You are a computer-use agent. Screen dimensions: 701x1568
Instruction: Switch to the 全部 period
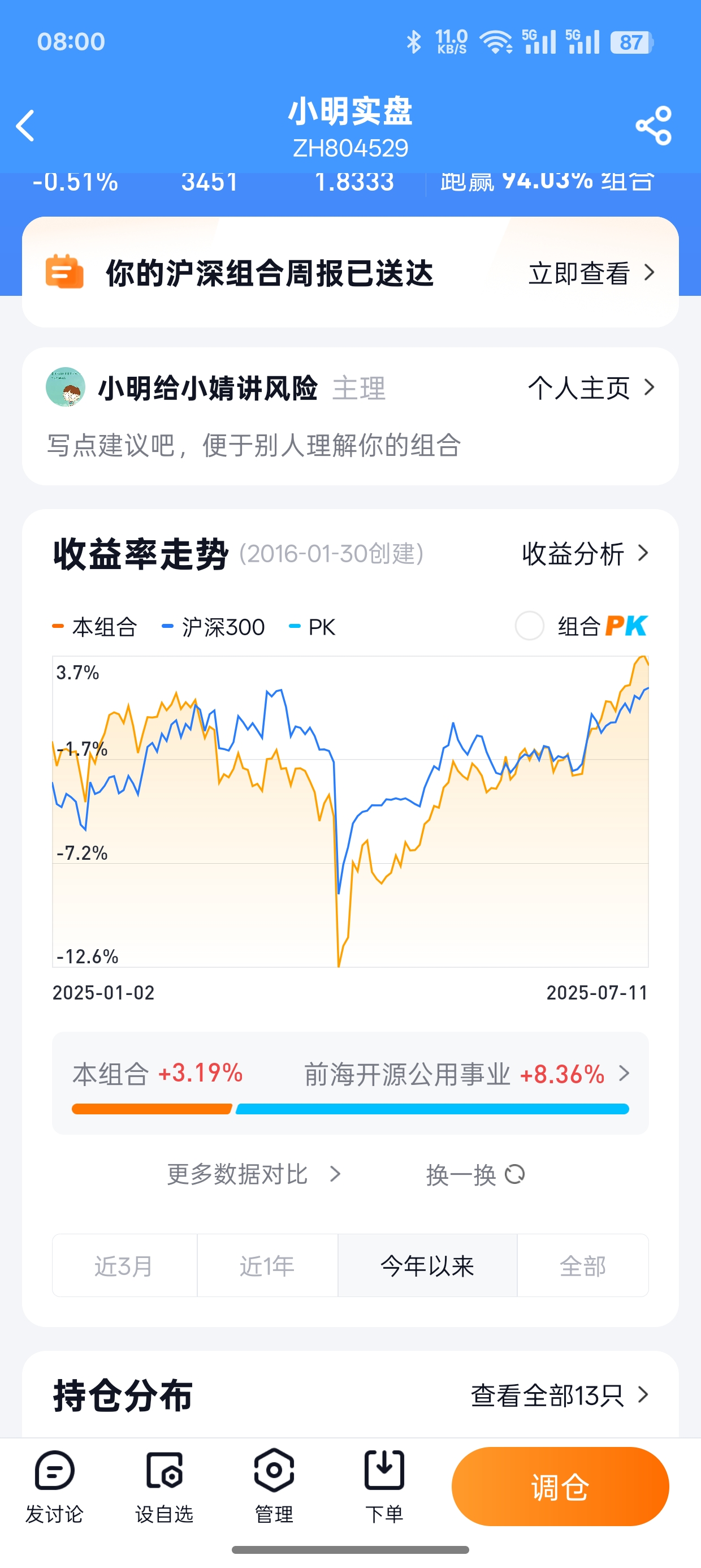(582, 1266)
